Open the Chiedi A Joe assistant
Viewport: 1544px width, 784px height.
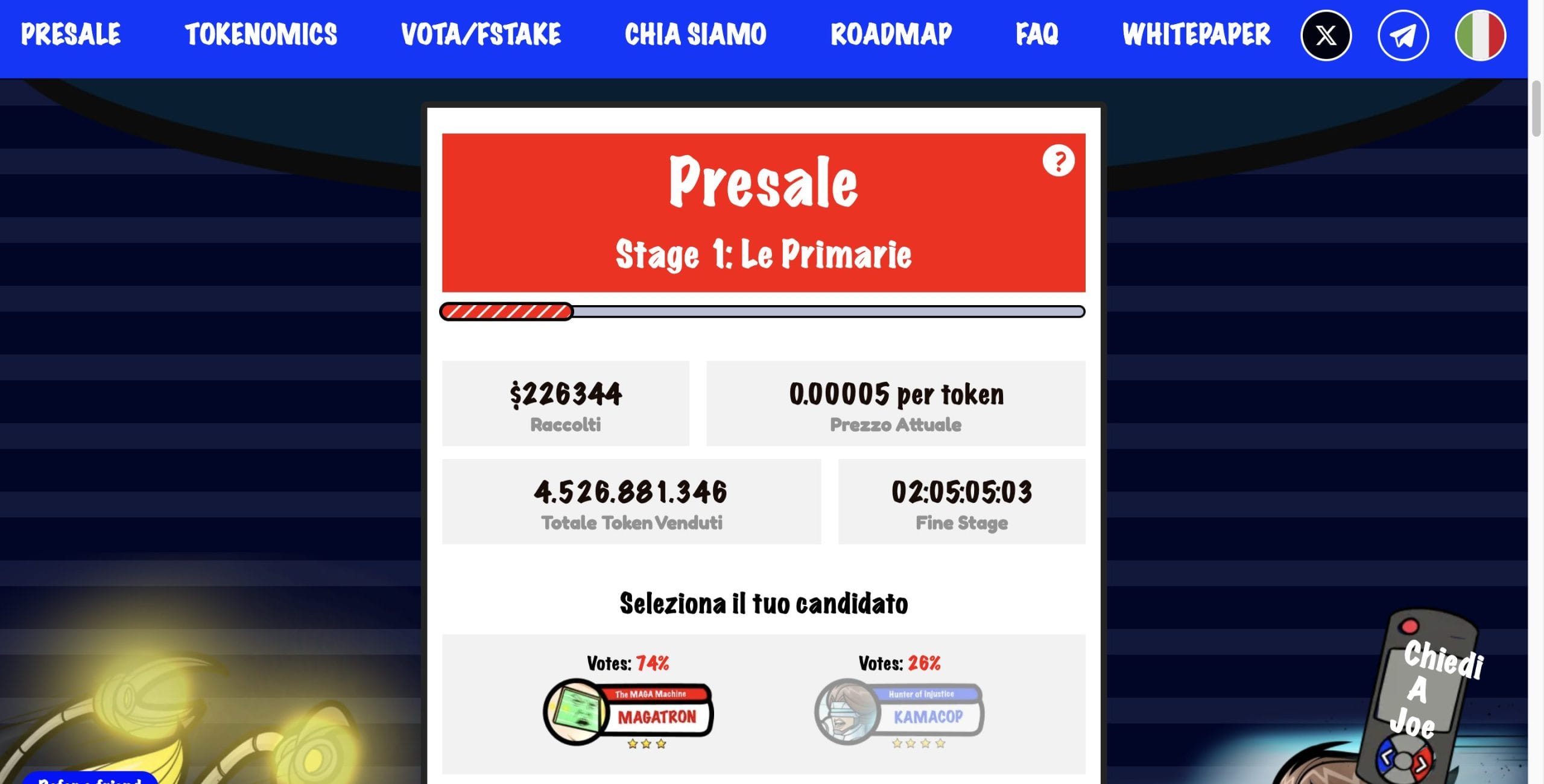1429,694
